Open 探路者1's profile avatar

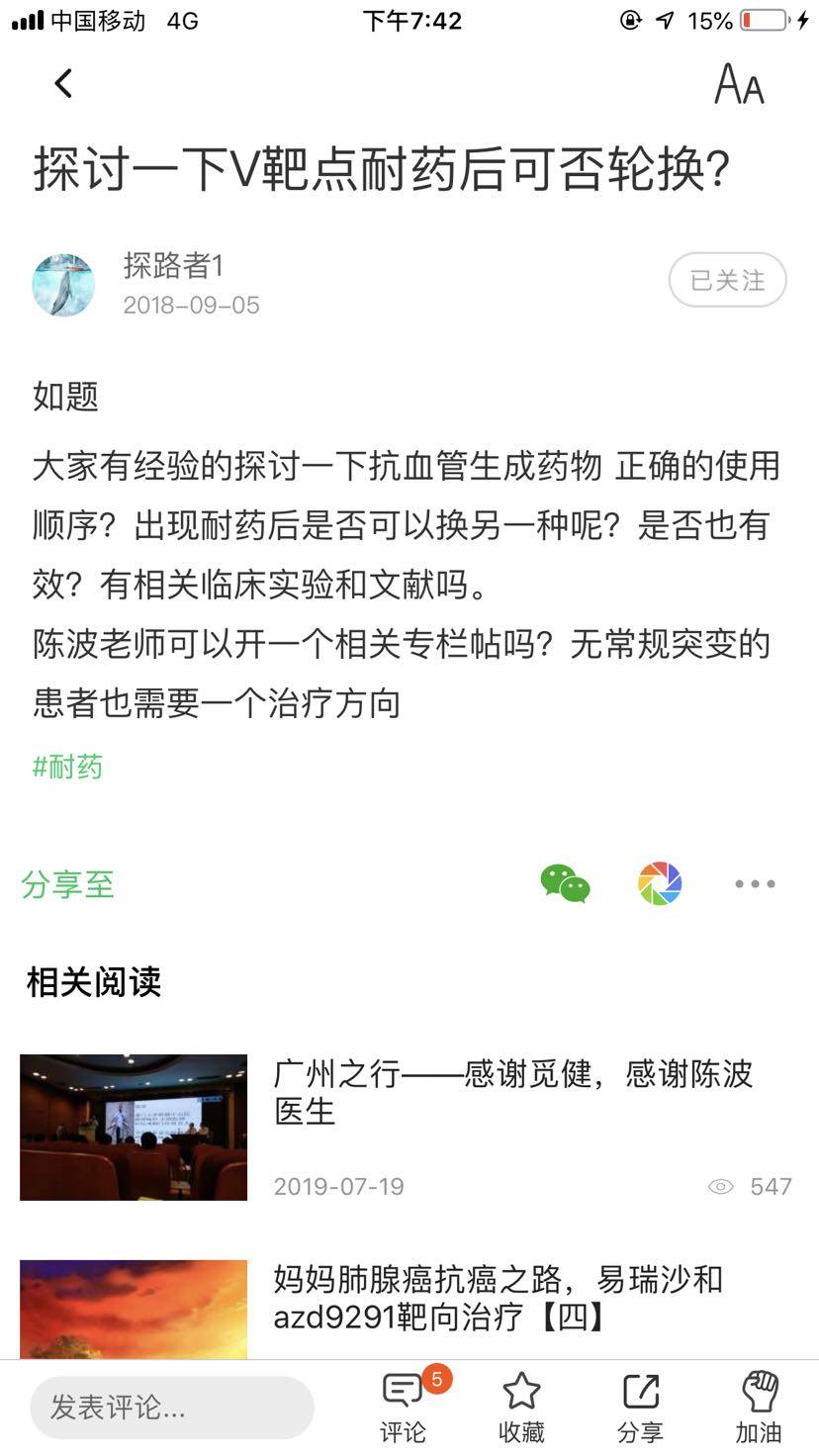pyautogui.click(x=64, y=285)
